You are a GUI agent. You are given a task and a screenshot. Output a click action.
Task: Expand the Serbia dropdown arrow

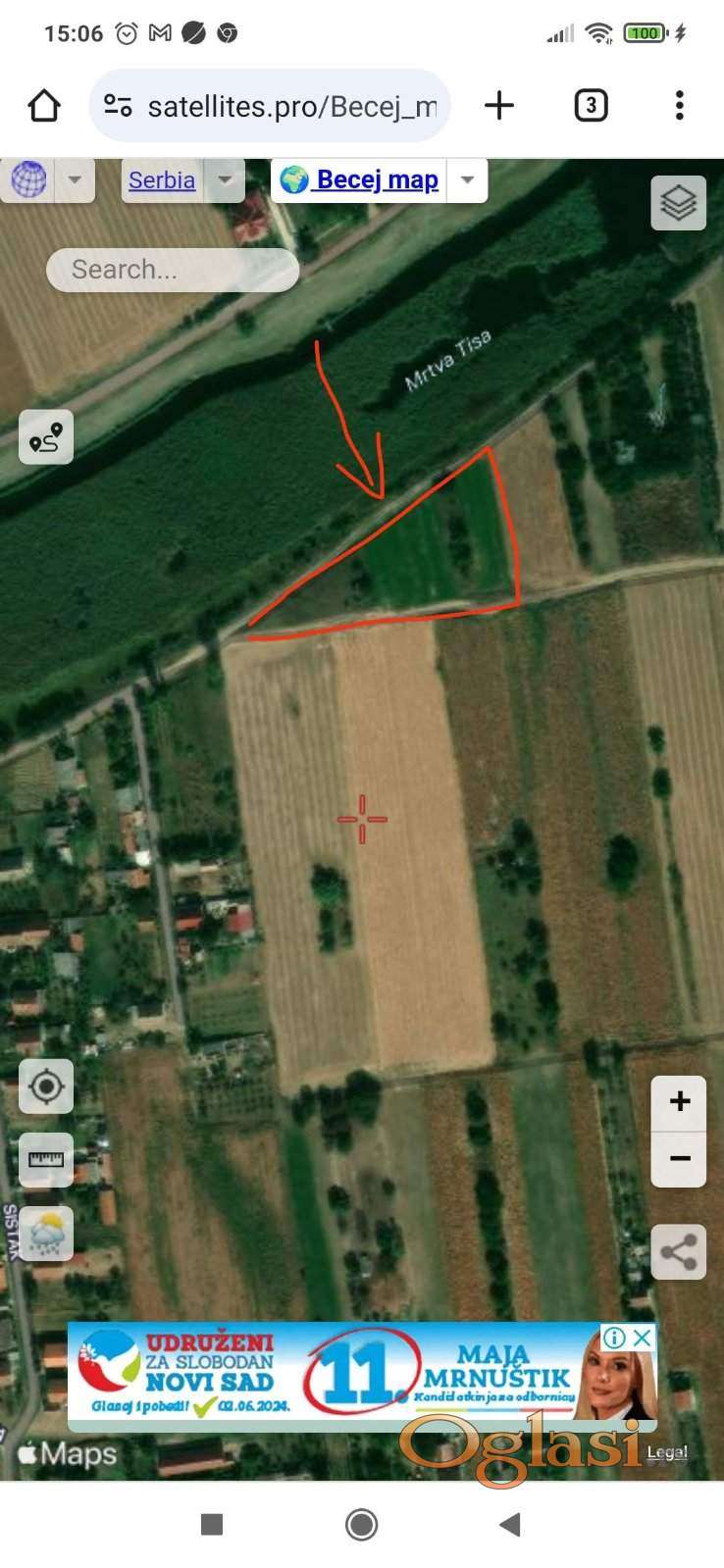click(x=225, y=180)
